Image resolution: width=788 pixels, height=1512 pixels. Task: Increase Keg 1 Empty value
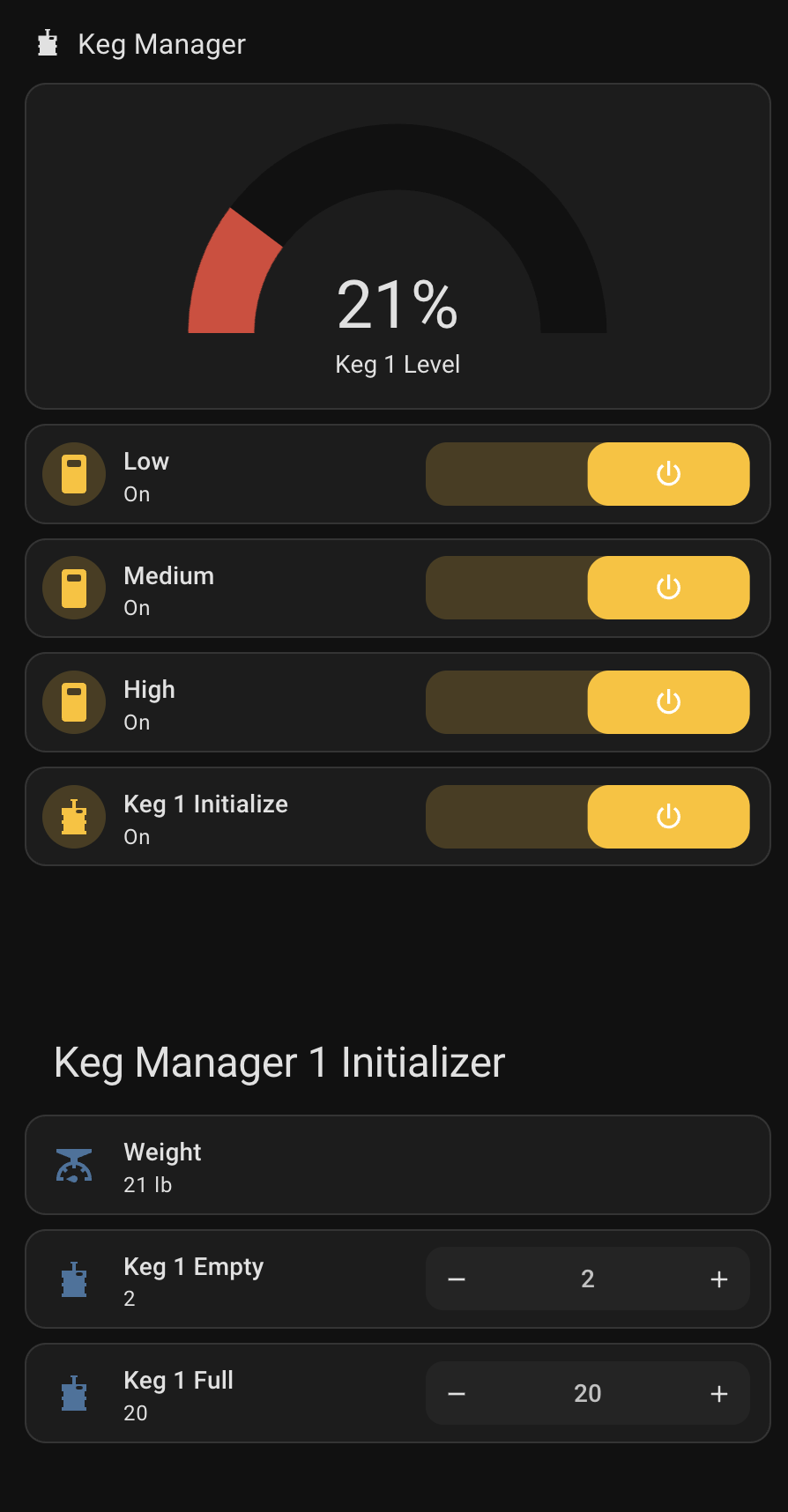point(719,1279)
